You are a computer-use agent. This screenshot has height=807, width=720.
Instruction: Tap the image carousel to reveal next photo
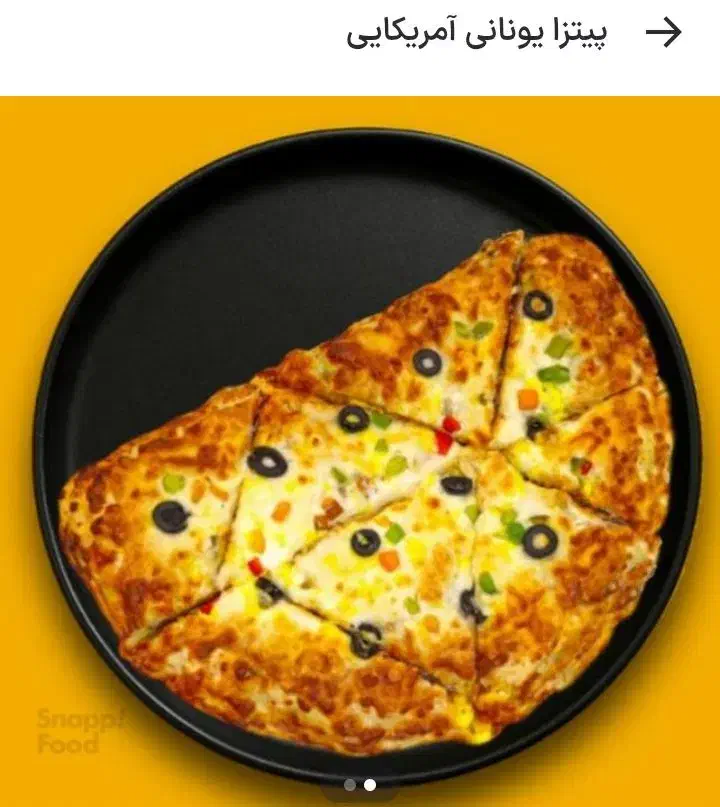click(x=360, y=440)
